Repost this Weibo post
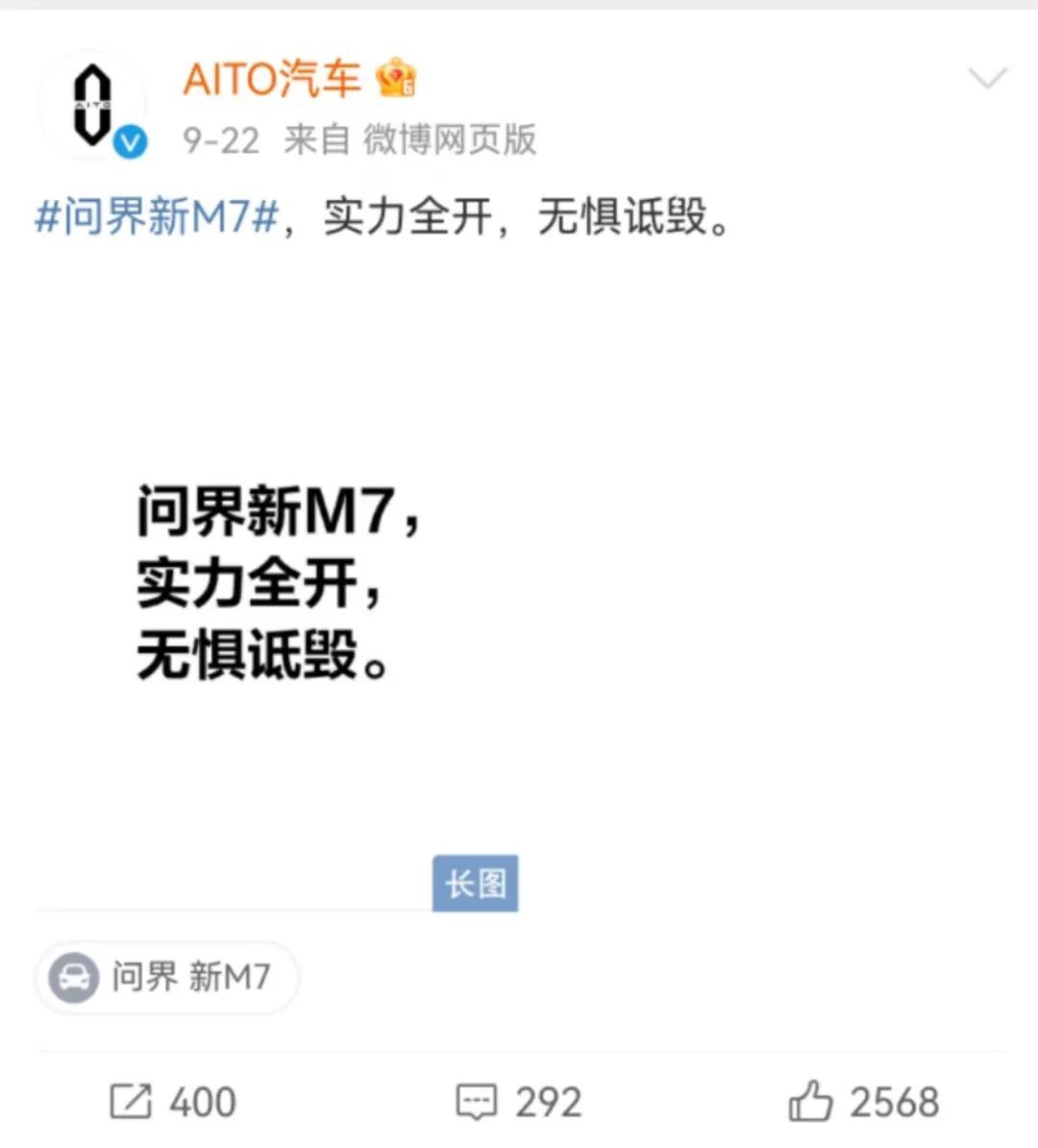The width and height of the screenshot is (1038, 1148). point(173,1102)
